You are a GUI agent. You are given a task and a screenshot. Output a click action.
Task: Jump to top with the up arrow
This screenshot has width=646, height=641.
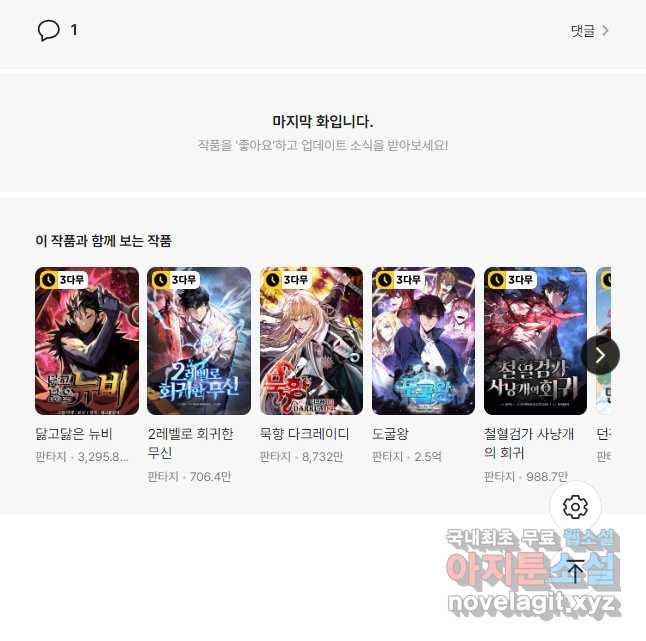pos(575,571)
